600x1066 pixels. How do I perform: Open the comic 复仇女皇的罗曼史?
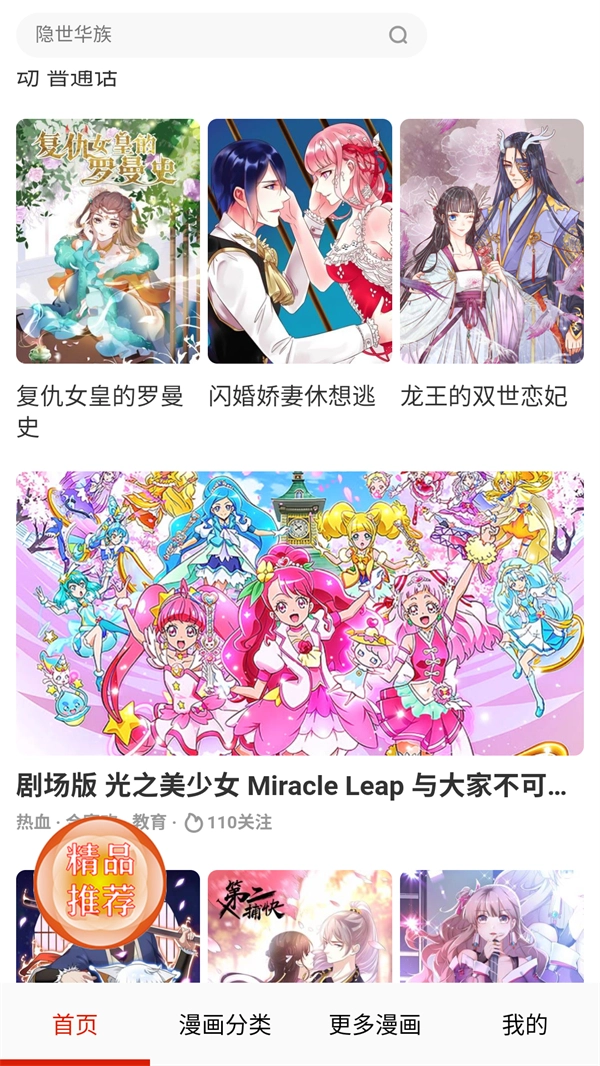point(107,241)
